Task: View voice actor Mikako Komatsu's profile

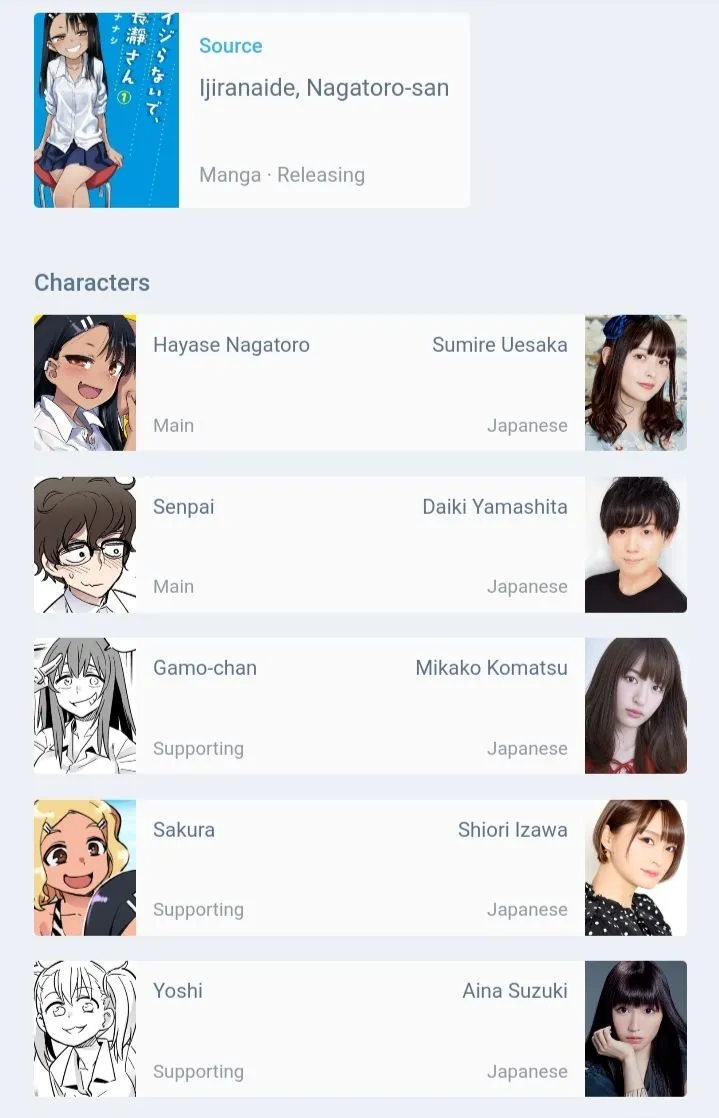Action: [491, 668]
